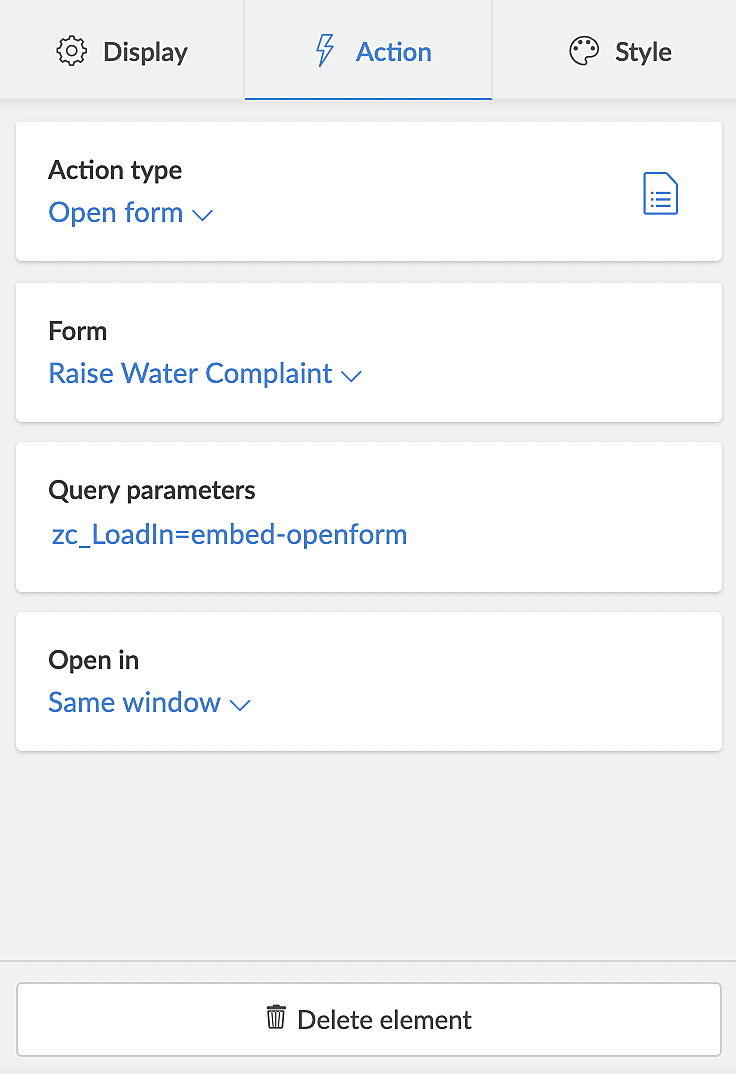The image size is (736, 1074).
Task: Change the Raise Water Complaint form selection
Action: coord(204,374)
